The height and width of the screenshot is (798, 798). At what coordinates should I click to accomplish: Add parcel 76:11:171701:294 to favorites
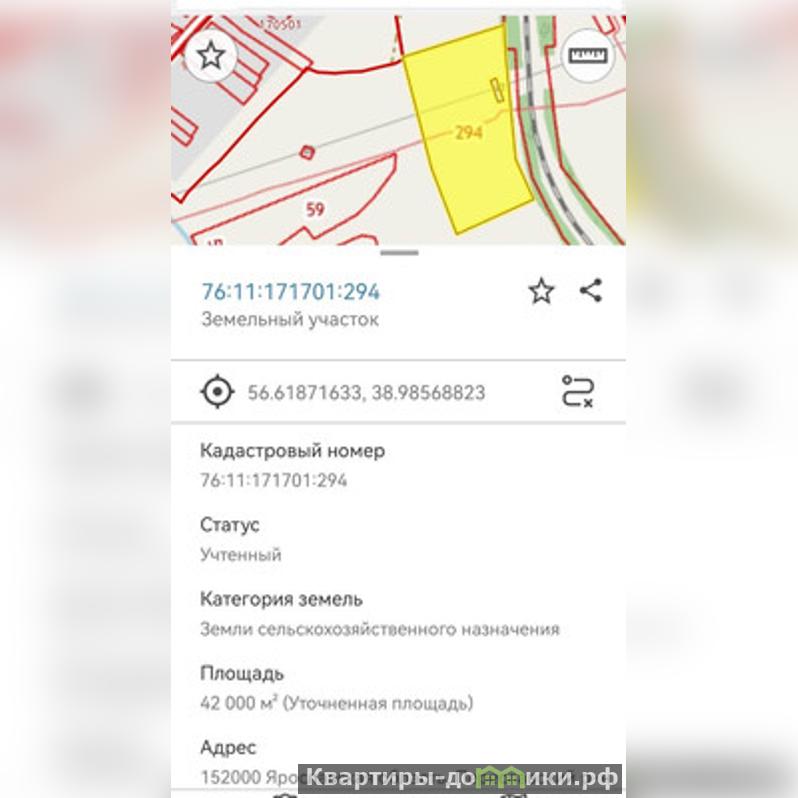pyautogui.click(x=541, y=291)
